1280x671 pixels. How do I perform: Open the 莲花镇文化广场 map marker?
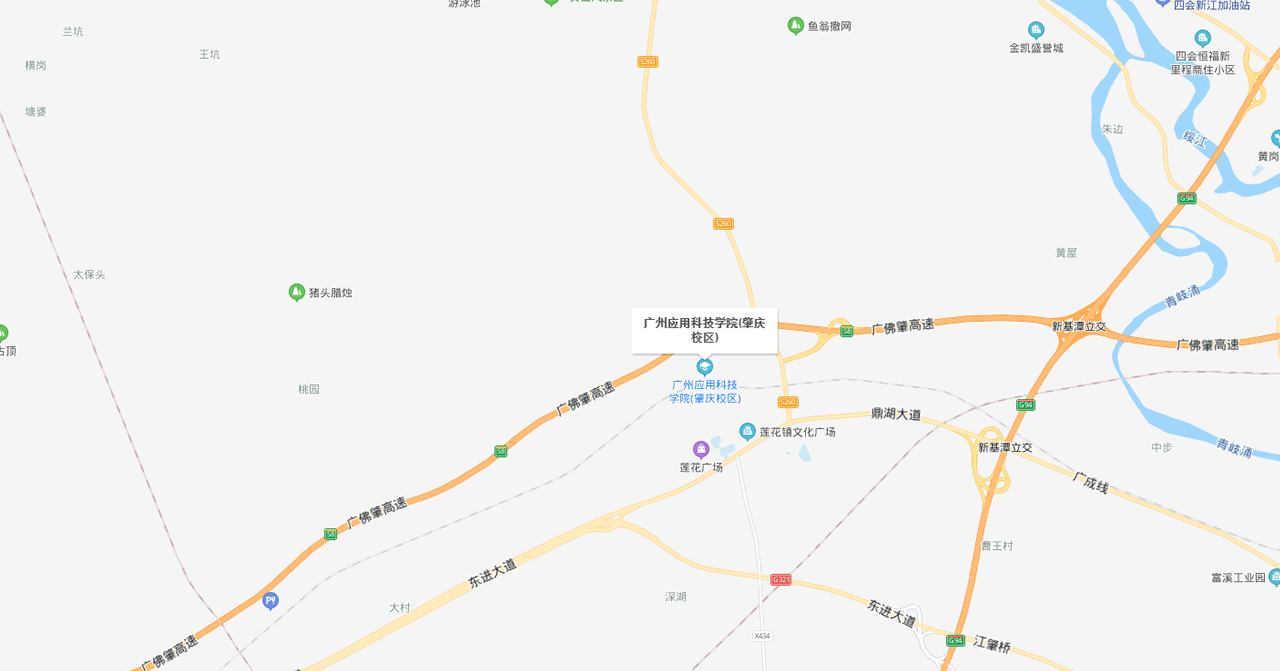pyautogui.click(x=747, y=431)
